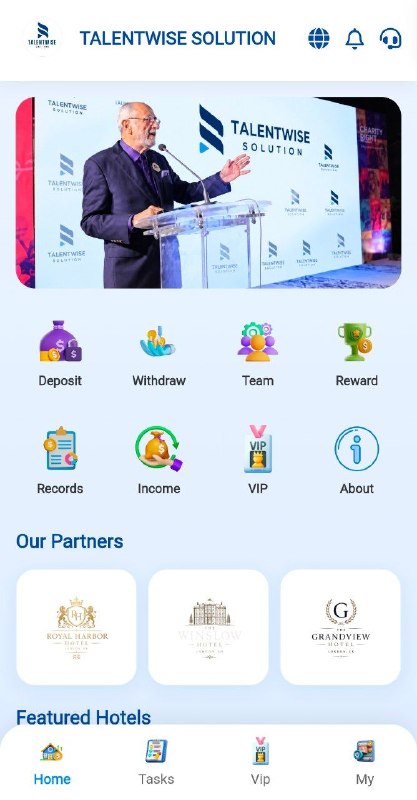Image resolution: width=417 pixels, height=800 pixels.
Task: View Records
Action: point(60,461)
